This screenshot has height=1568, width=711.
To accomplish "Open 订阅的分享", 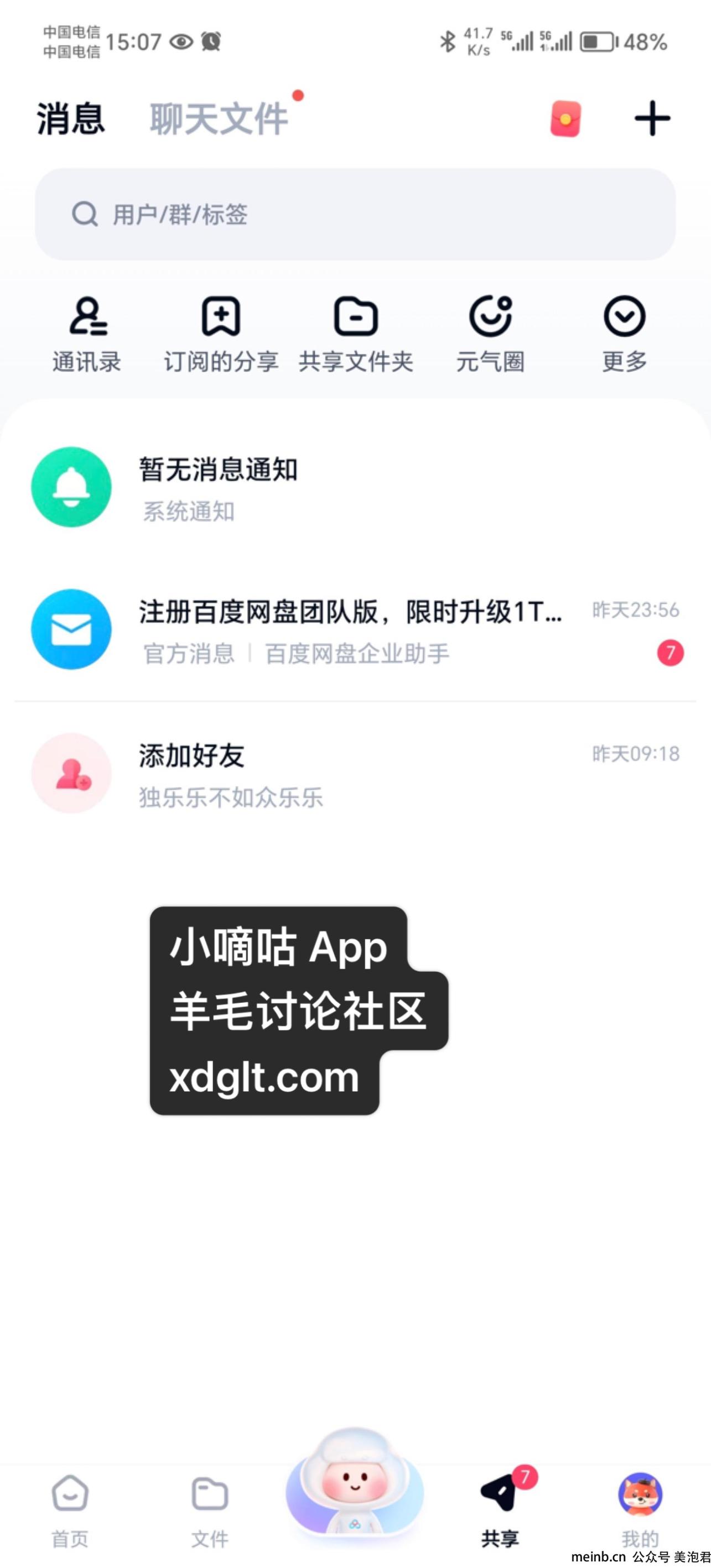I will [x=221, y=334].
